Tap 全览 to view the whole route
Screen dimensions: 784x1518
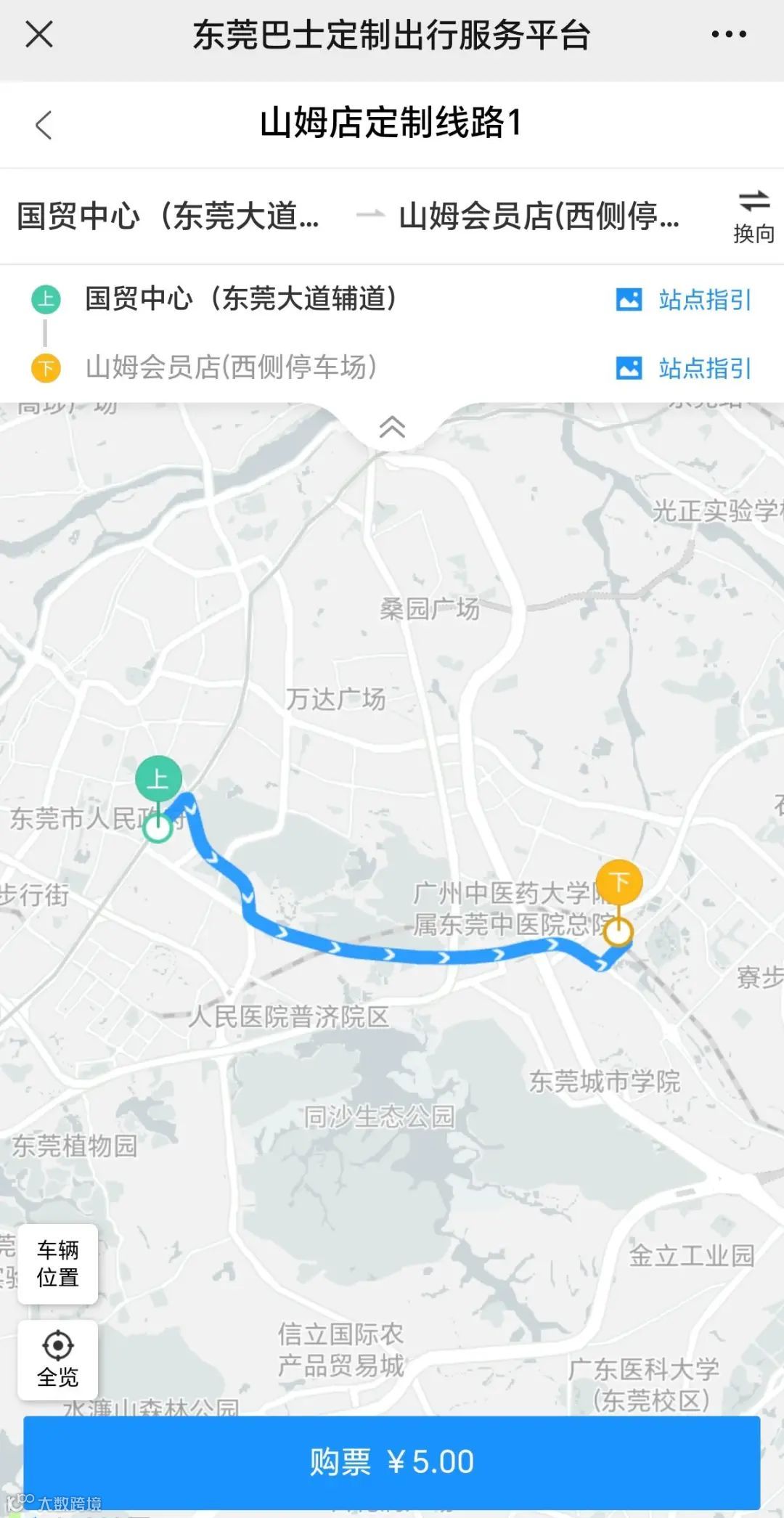tap(58, 1360)
